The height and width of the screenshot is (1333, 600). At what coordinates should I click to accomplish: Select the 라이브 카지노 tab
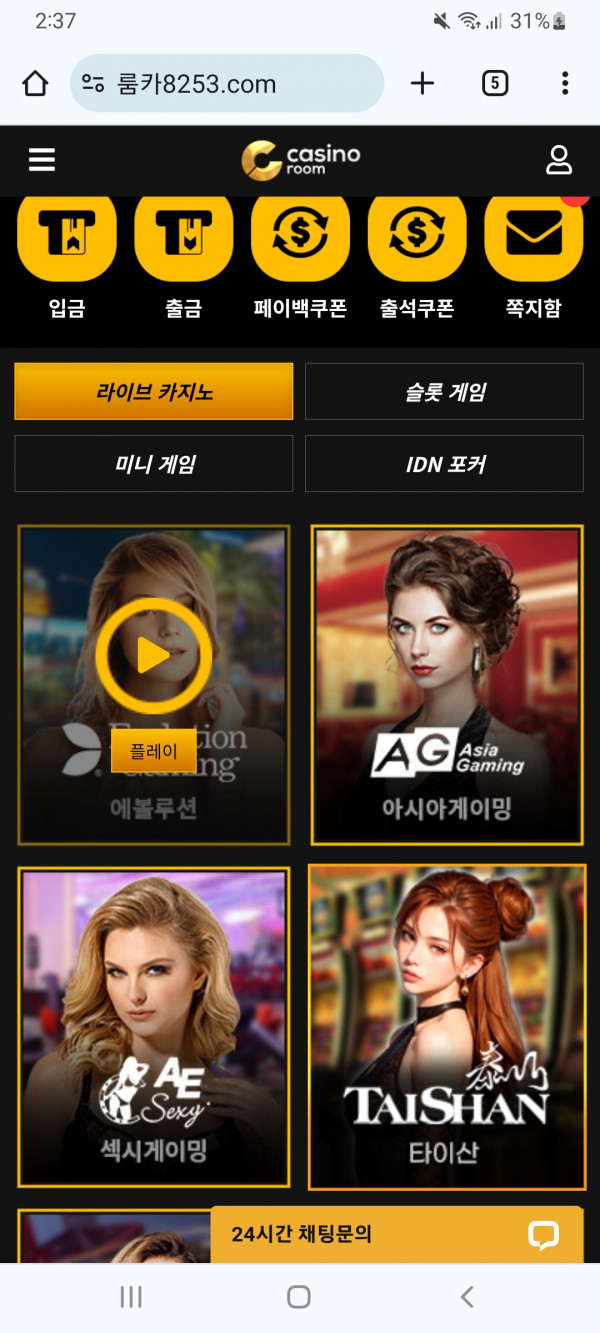(x=154, y=391)
